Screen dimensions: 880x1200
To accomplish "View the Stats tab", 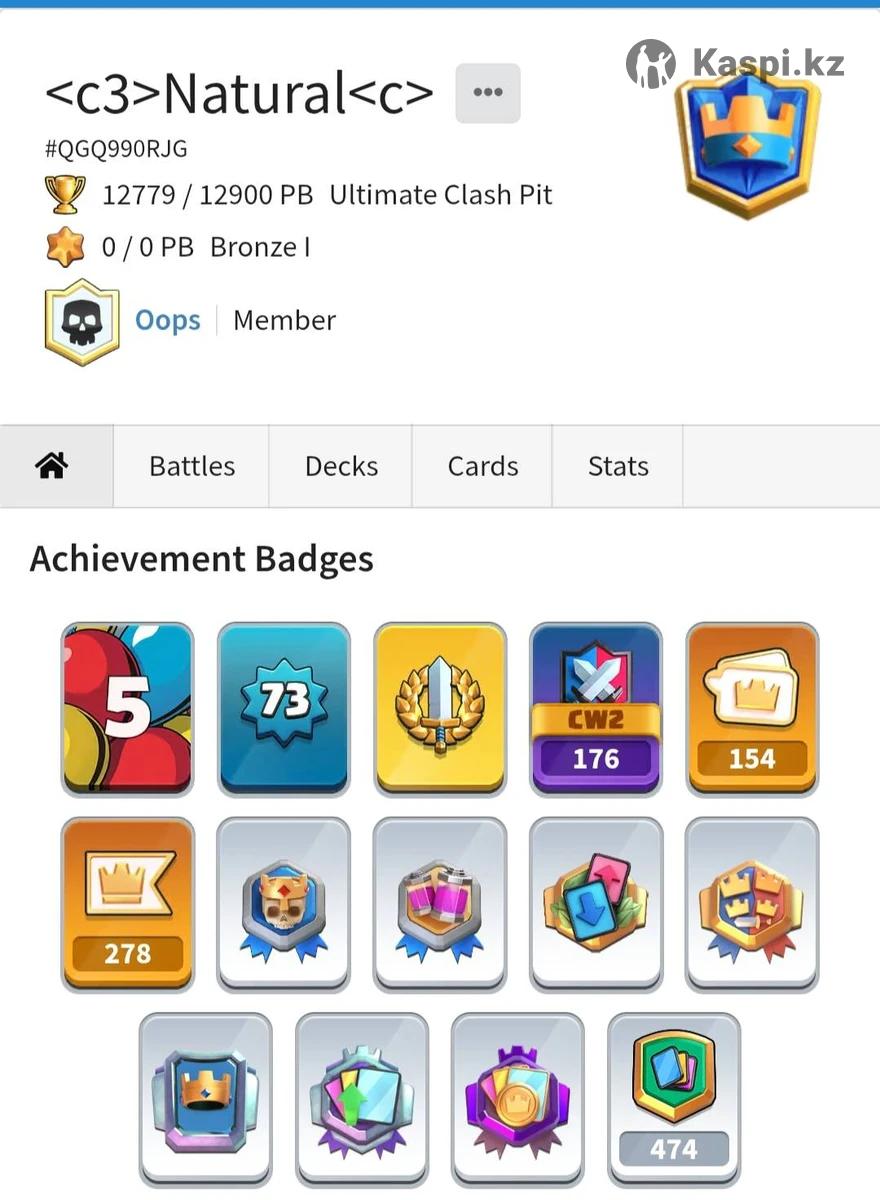I will pos(618,466).
